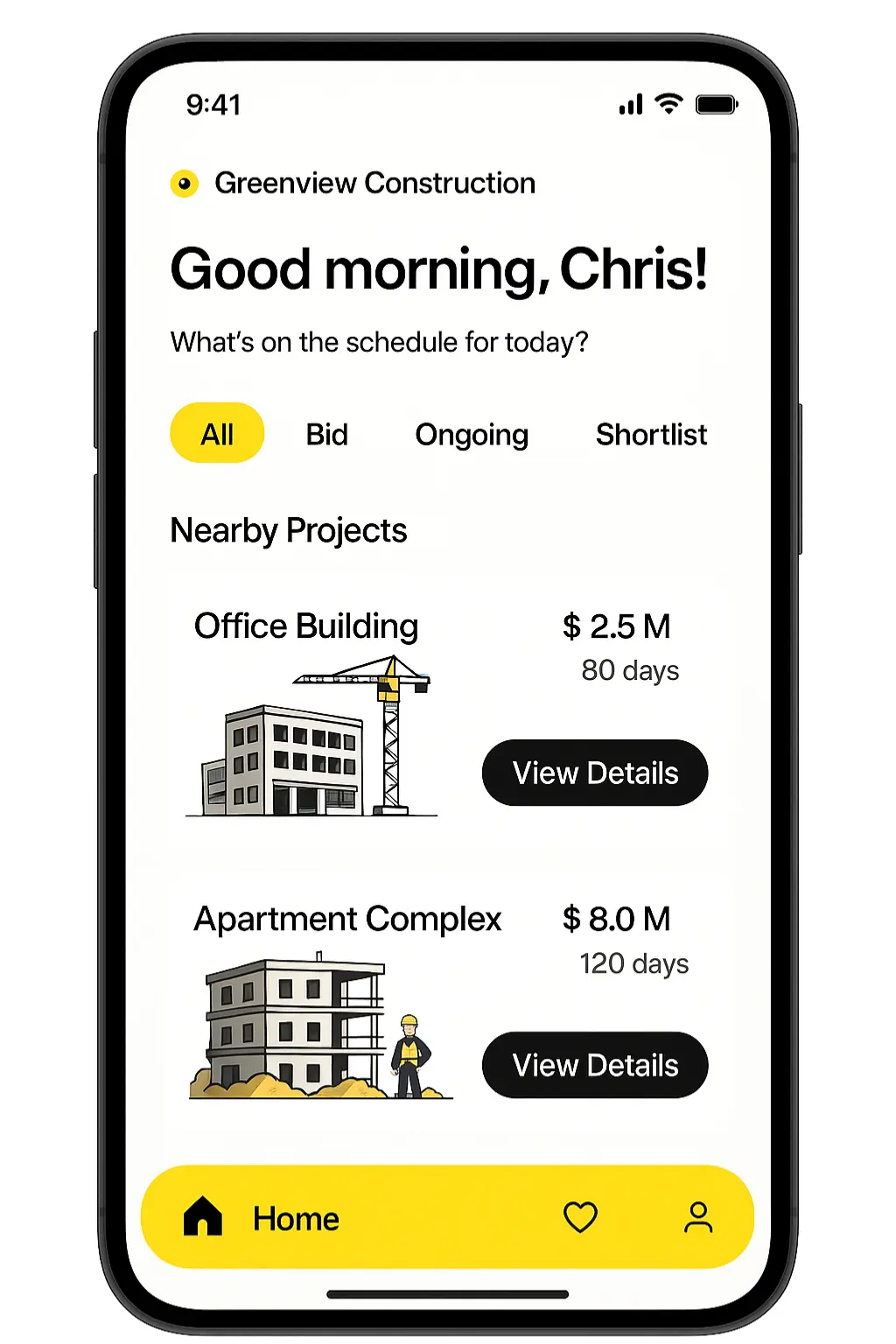The height and width of the screenshot is (1344, 896).
Task: Go to the Home tab
Action: tap(262, 1217)
